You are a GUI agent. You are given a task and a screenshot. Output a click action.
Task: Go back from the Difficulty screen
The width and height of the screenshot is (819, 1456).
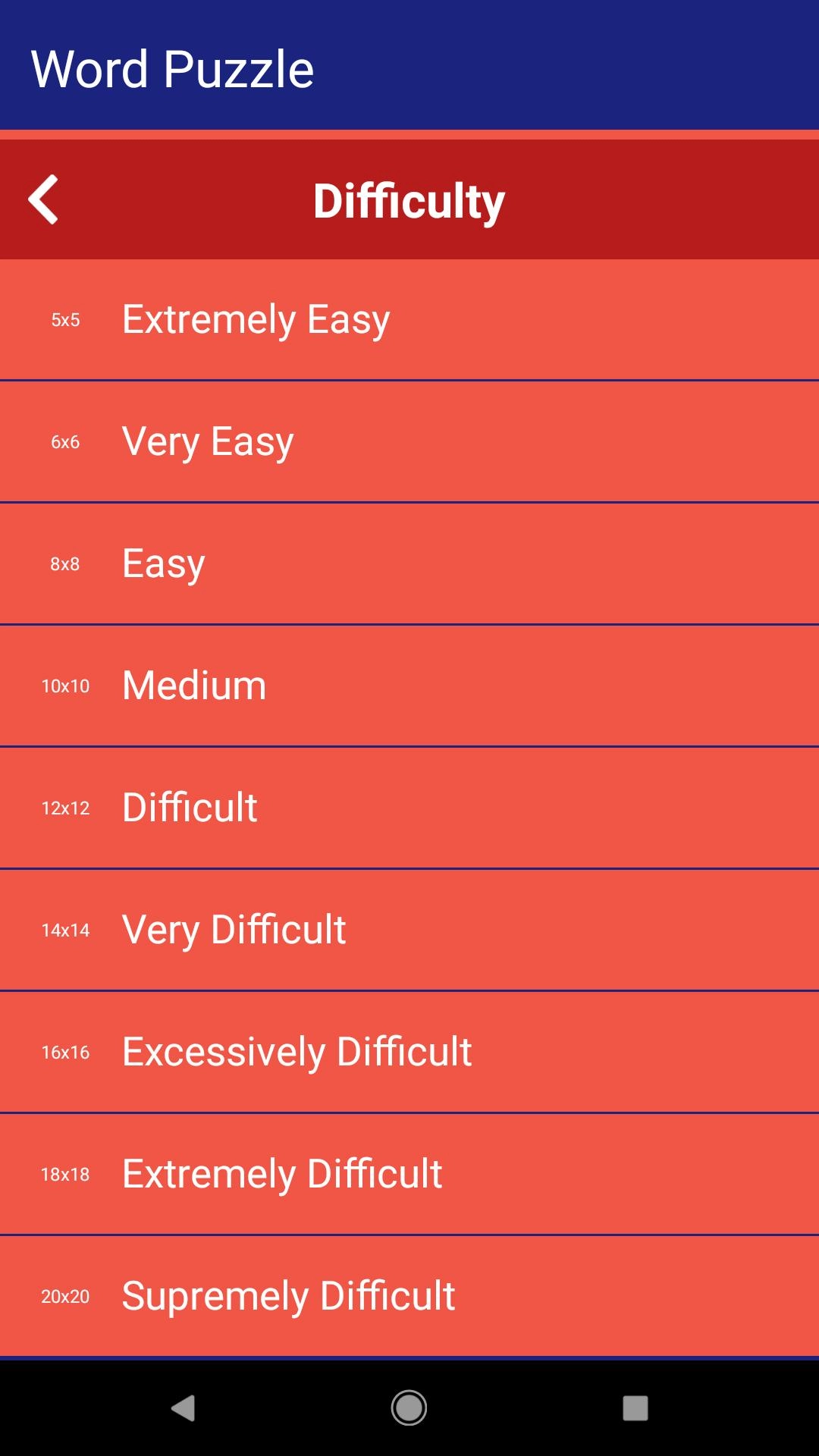click(43, 199)
